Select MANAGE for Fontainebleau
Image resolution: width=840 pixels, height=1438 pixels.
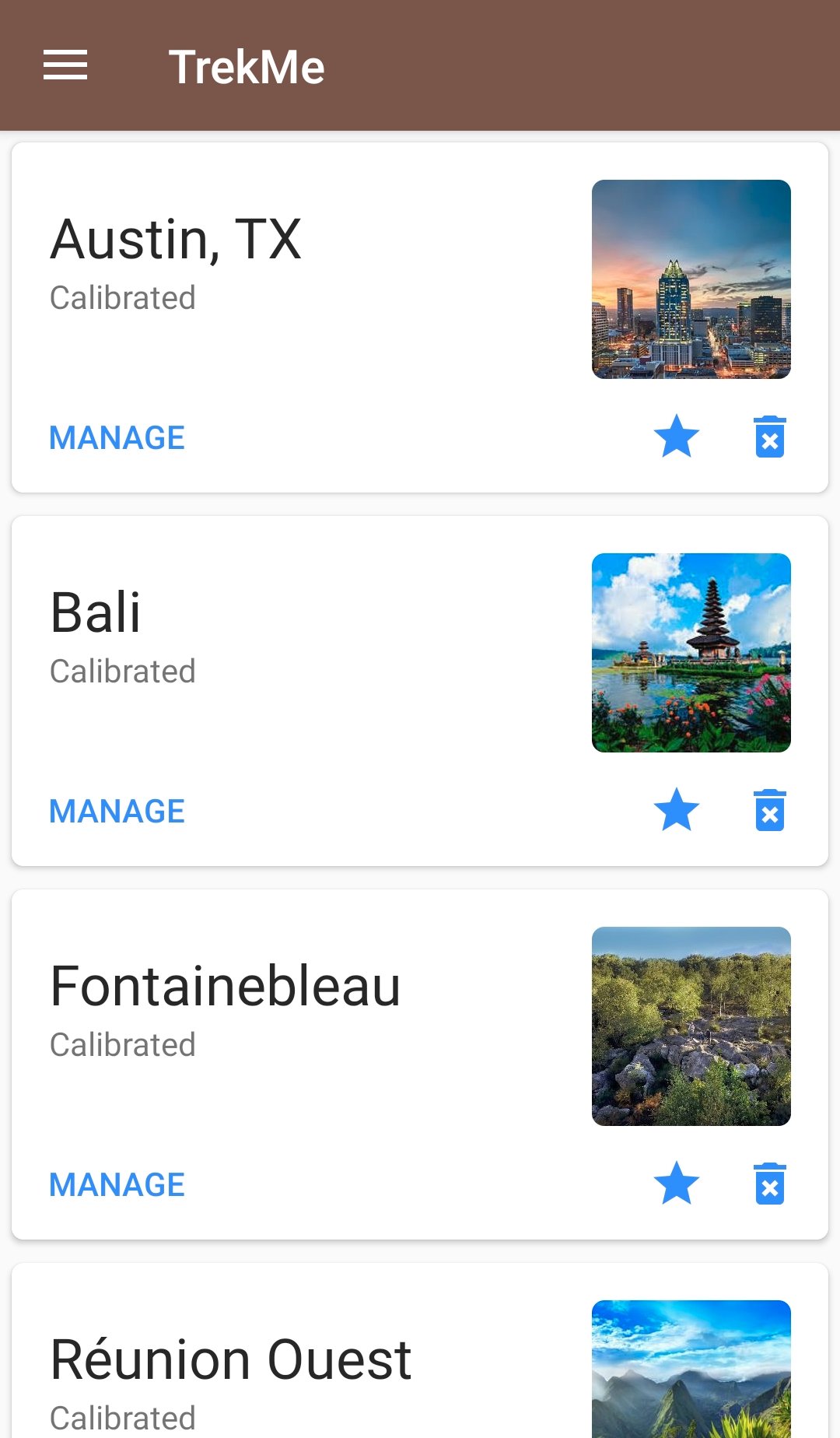point(117,1185)
